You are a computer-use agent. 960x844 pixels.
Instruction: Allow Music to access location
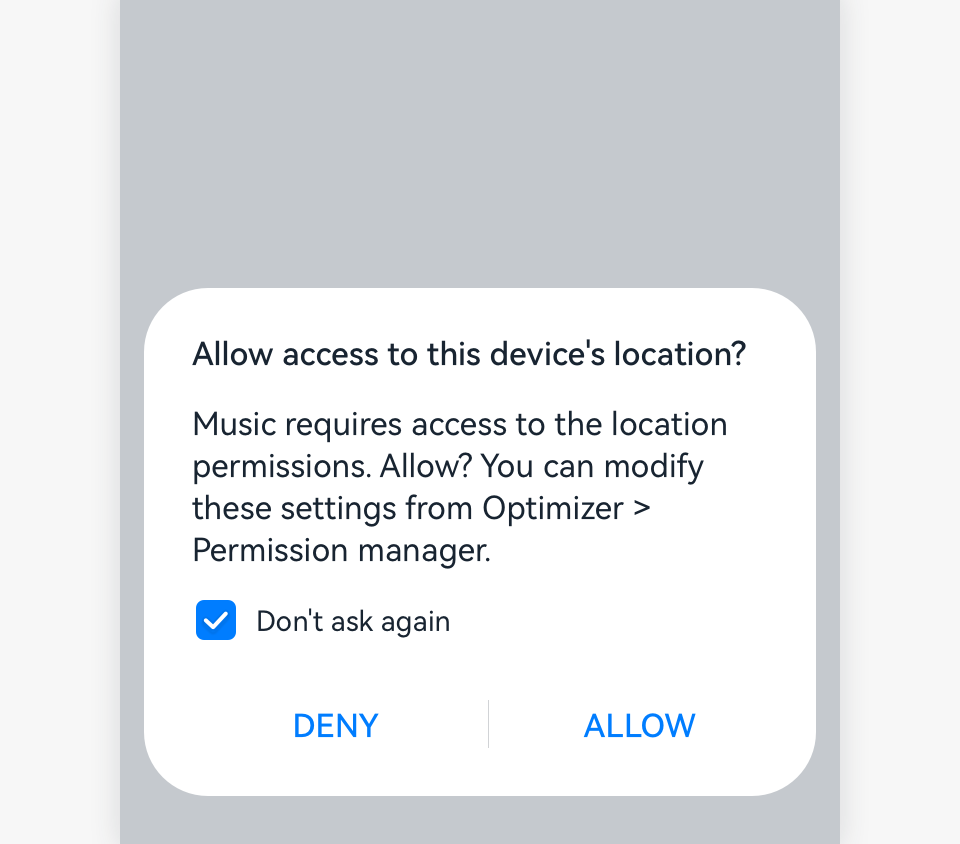coord(639,725)
